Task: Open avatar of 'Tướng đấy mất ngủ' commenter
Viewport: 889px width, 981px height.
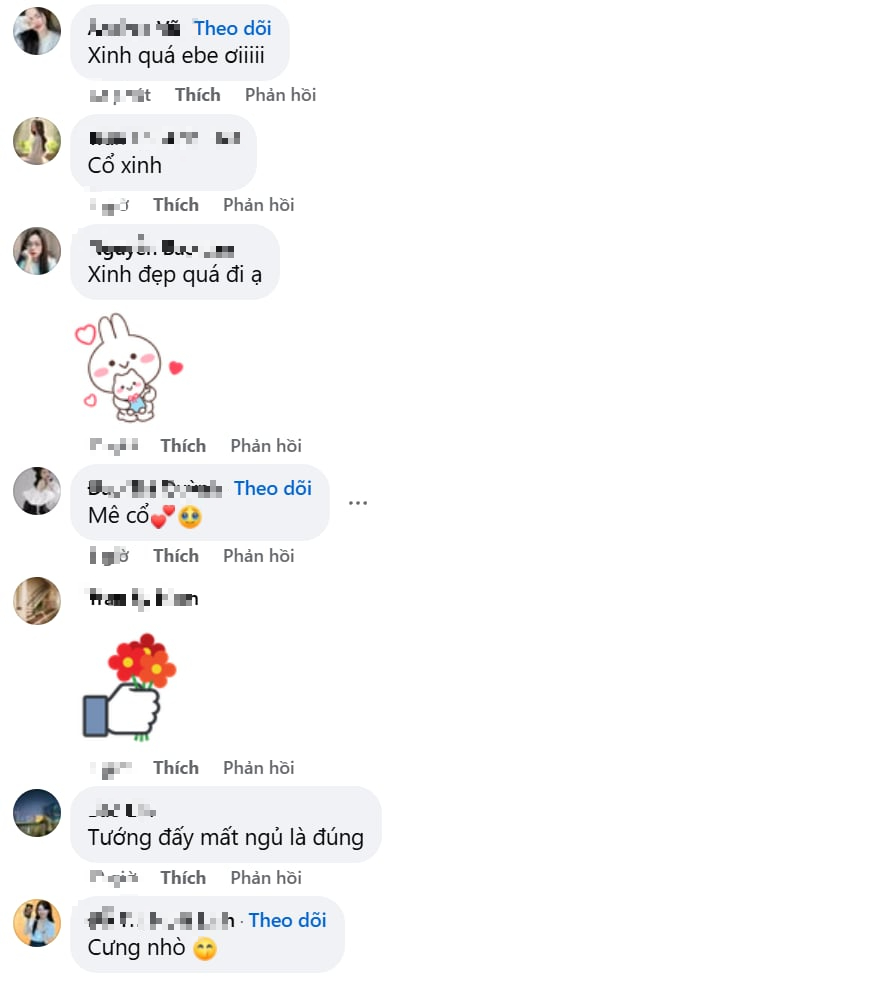Action: (37, 812)
